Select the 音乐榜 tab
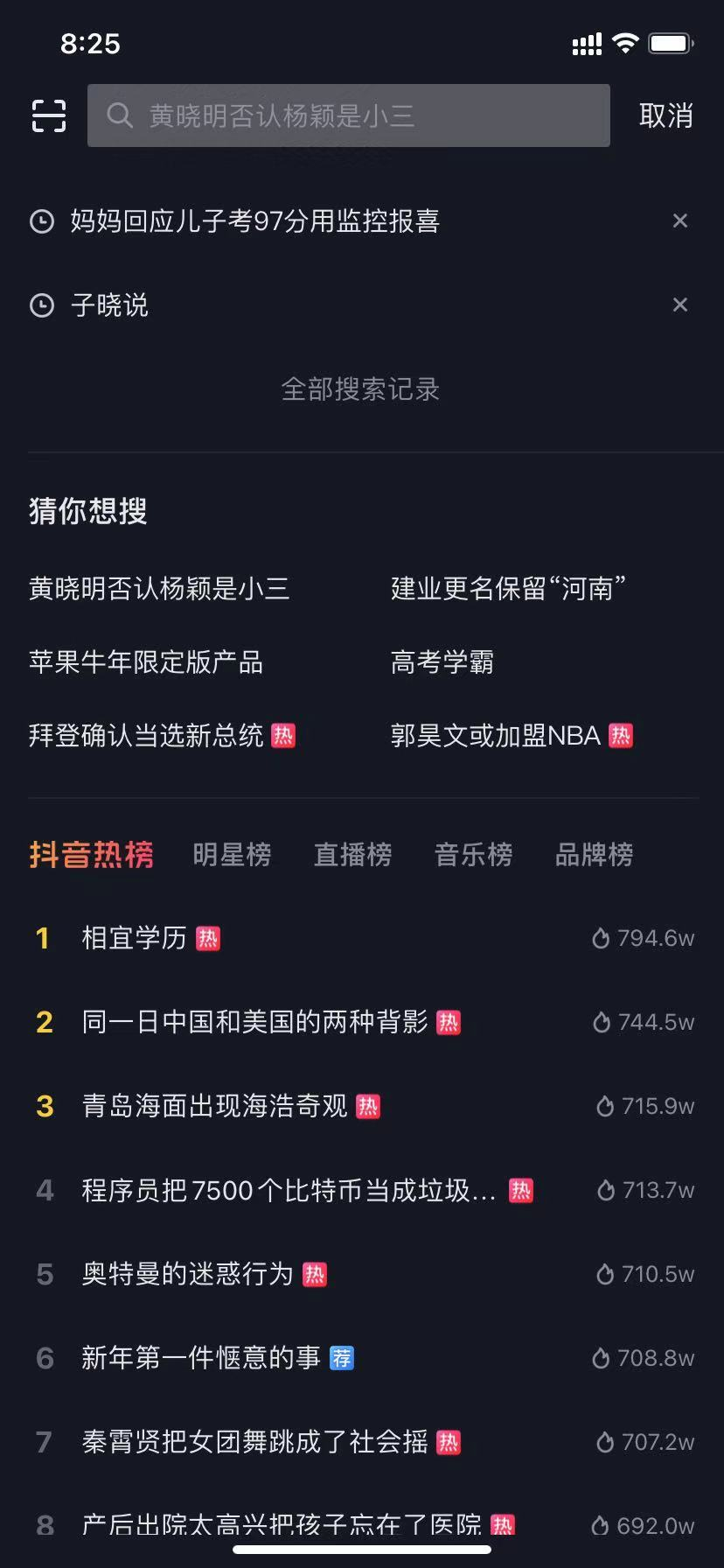 coord(473,854)
